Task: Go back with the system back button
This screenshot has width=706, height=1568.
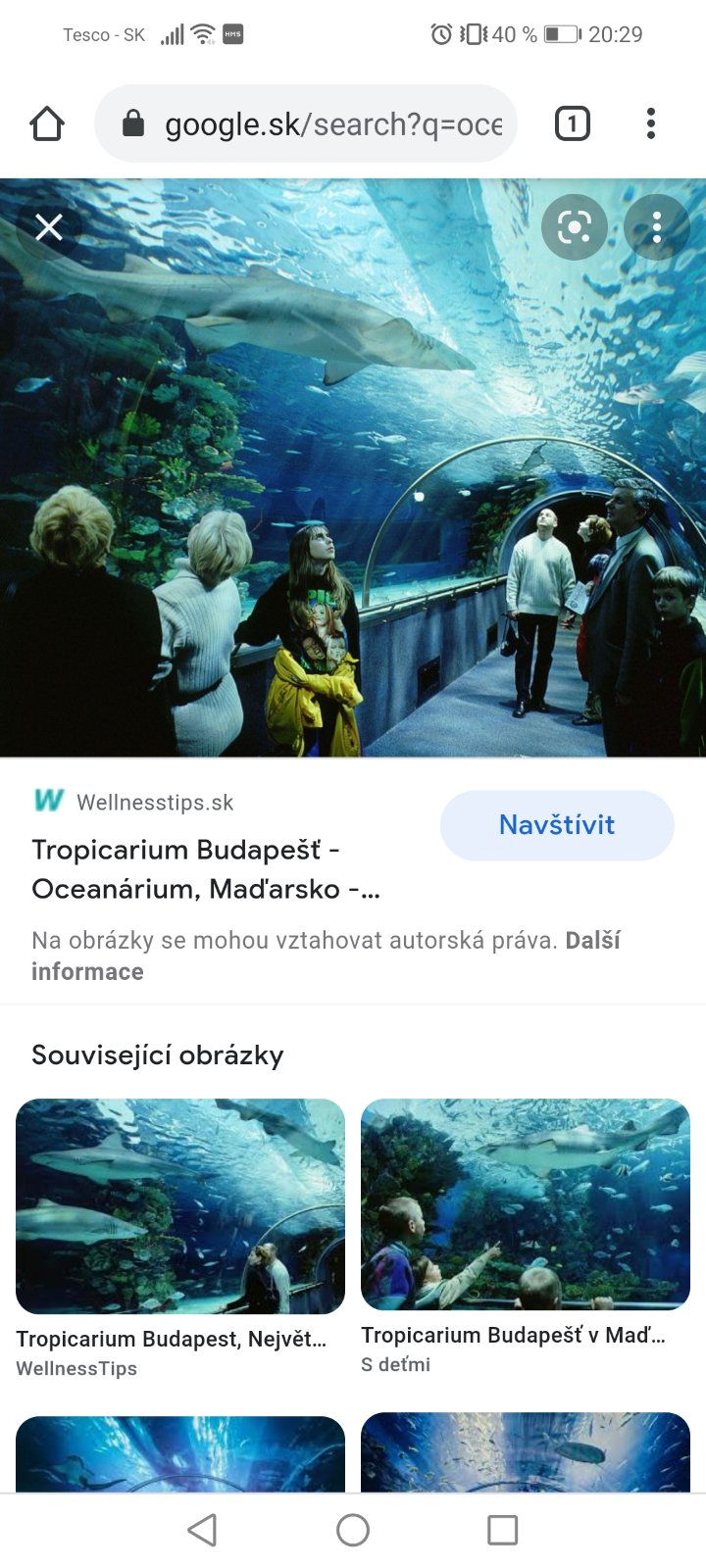Action: click(x=202, y=1530)
